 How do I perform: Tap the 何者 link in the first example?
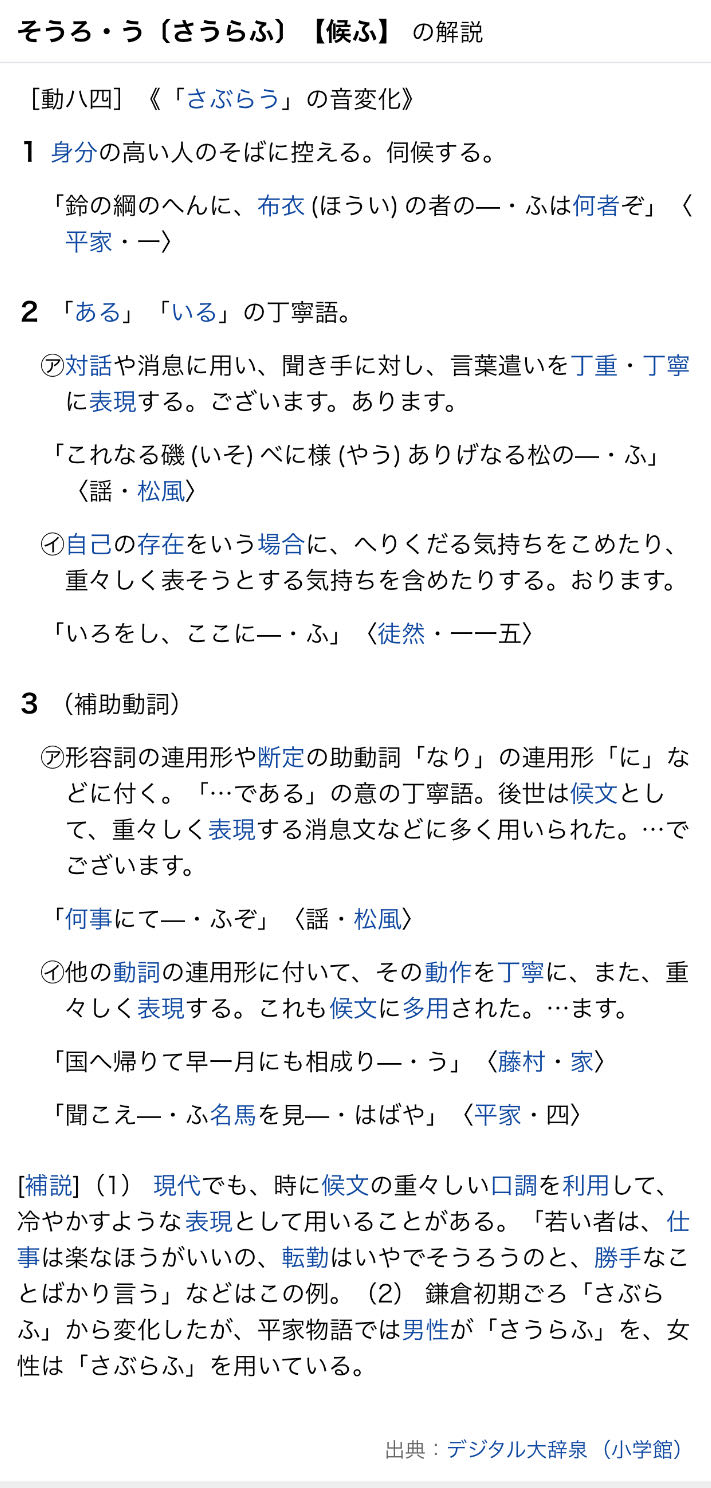(596, 206)
